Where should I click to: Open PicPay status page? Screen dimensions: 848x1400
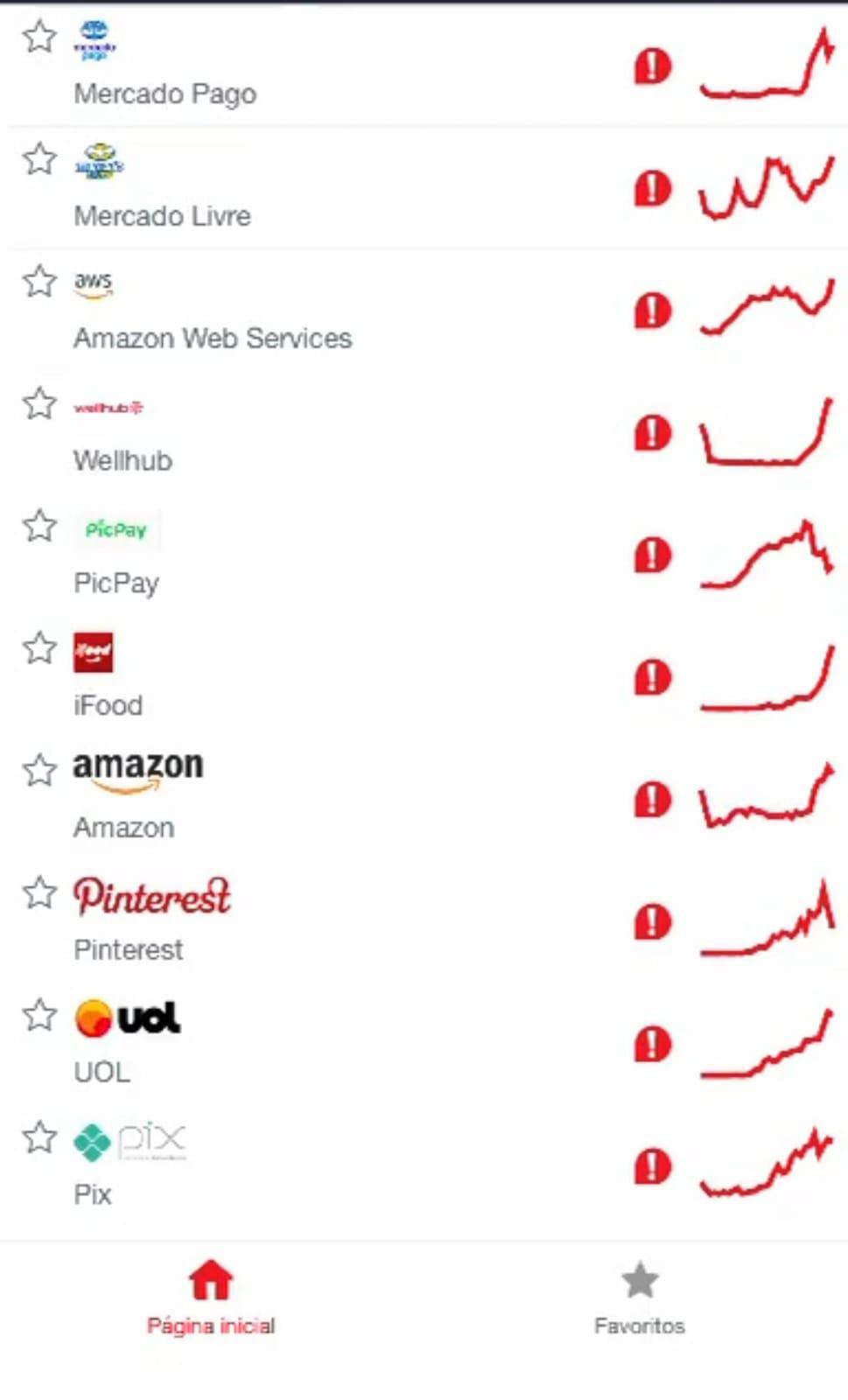click(x=116, y=584)
